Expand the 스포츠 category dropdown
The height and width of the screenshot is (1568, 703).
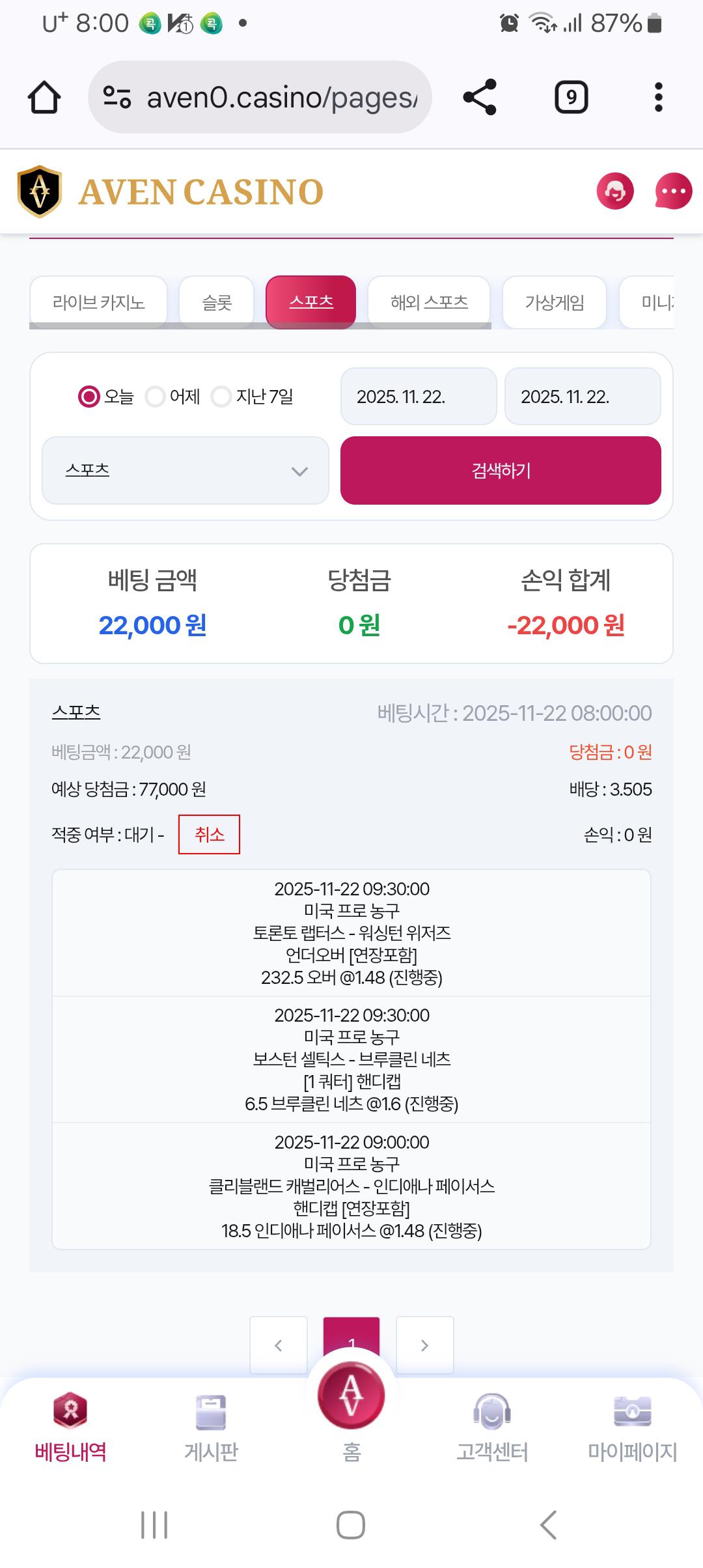point(186,470)
